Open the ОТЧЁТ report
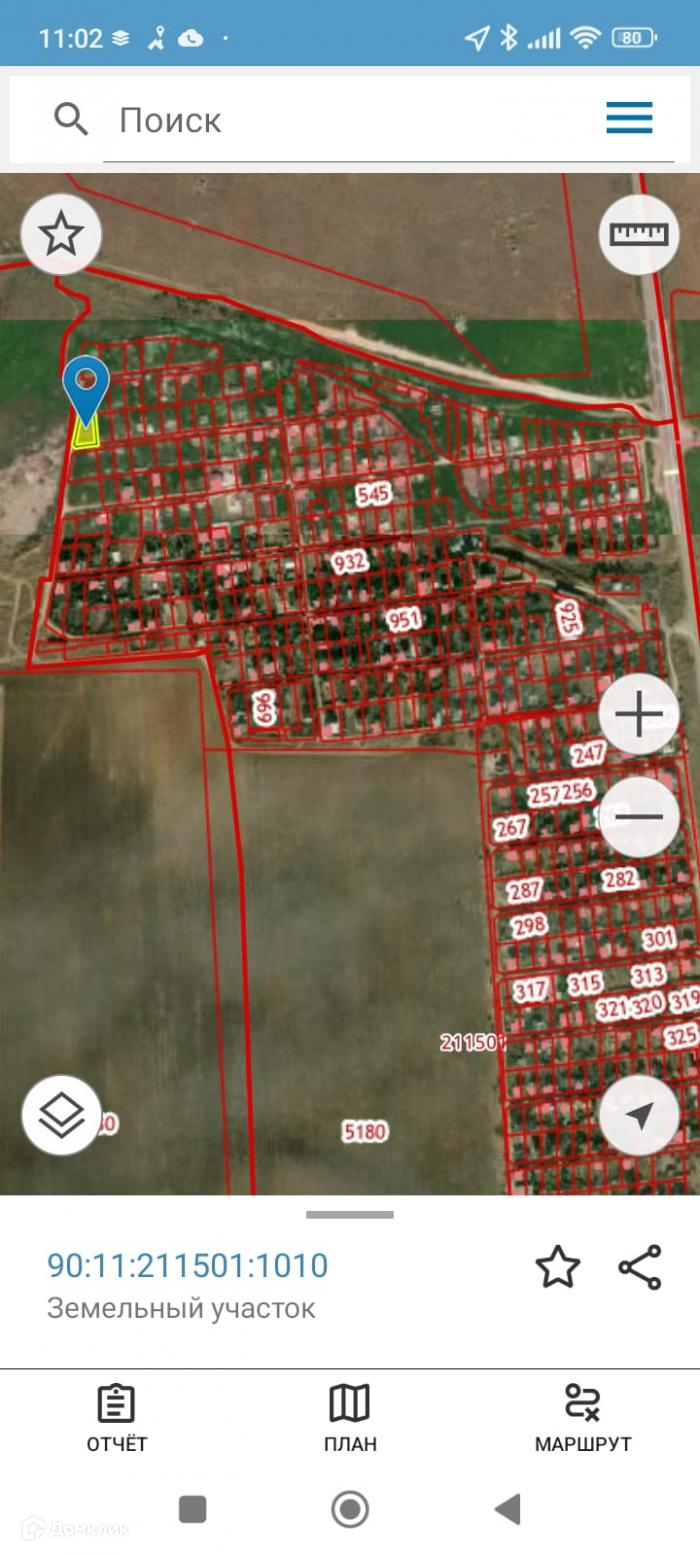The height and width of the screenshot is (1555, 700). coord(116,1418)
